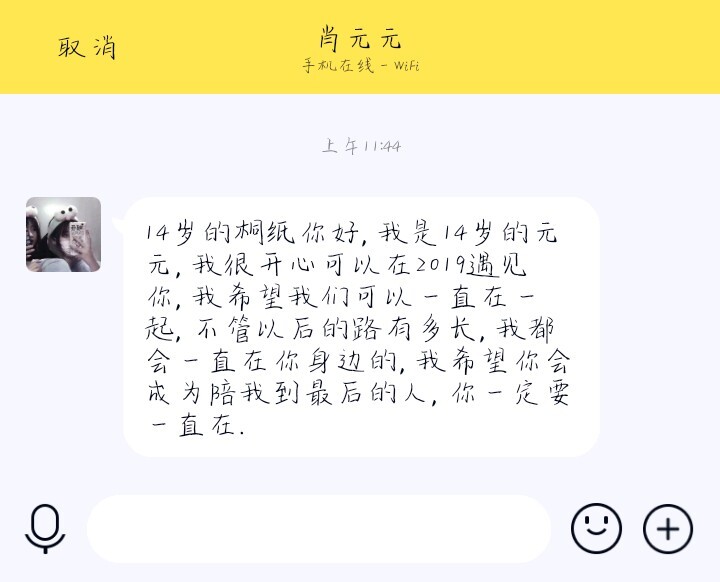The height and width of the screenshot is (582, 720).
Task: Focus the message input field
Action: click(x=318, y=529)
